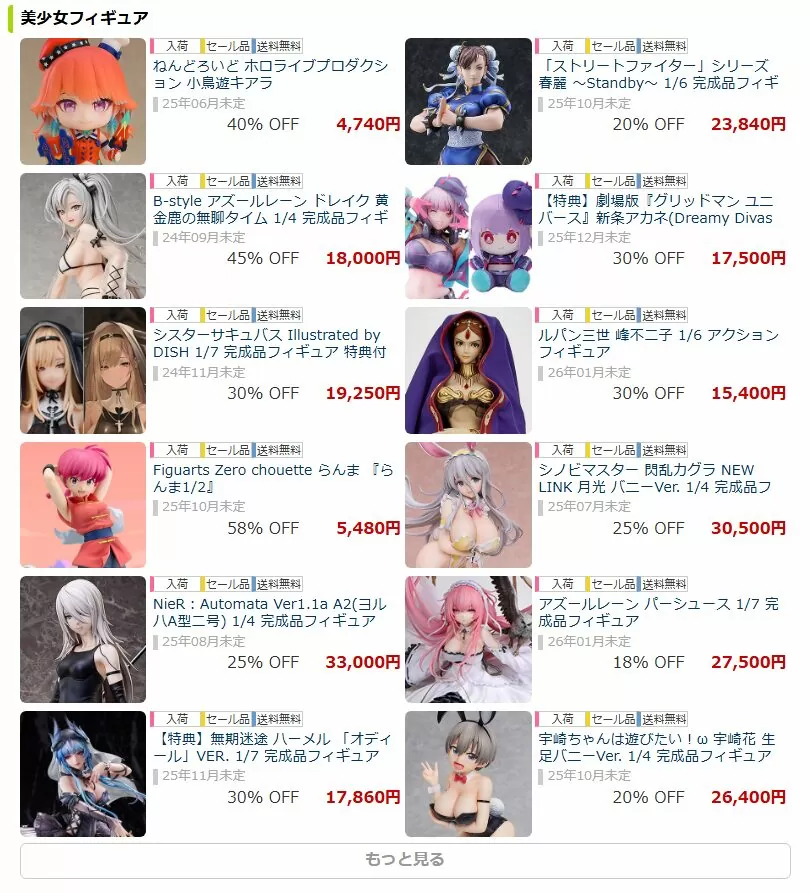This screenshot has height=893, width=810.
Task: Open B-style アズールレーン ドレイク listing
Action: click(271, 209)
